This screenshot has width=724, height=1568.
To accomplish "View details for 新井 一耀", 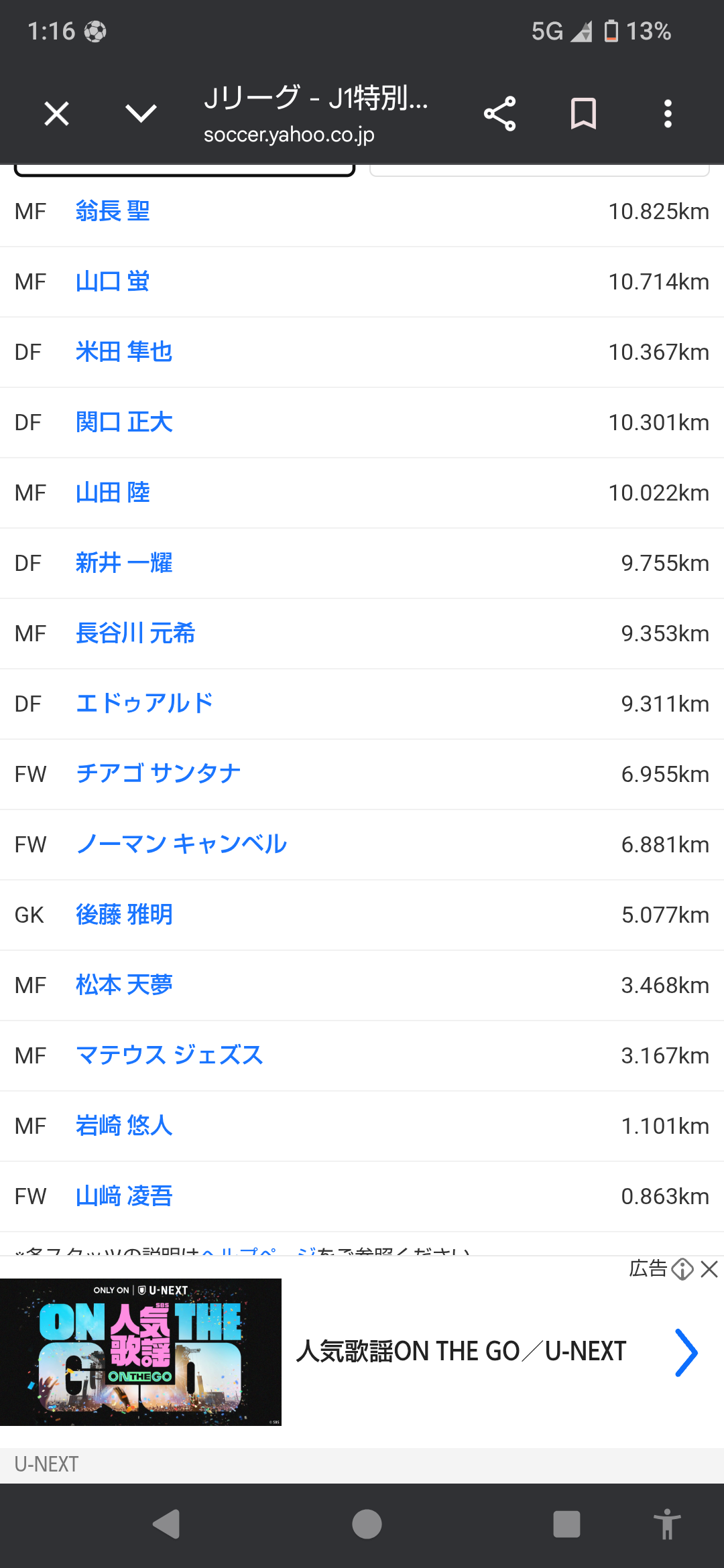I will tap(124, 564).
